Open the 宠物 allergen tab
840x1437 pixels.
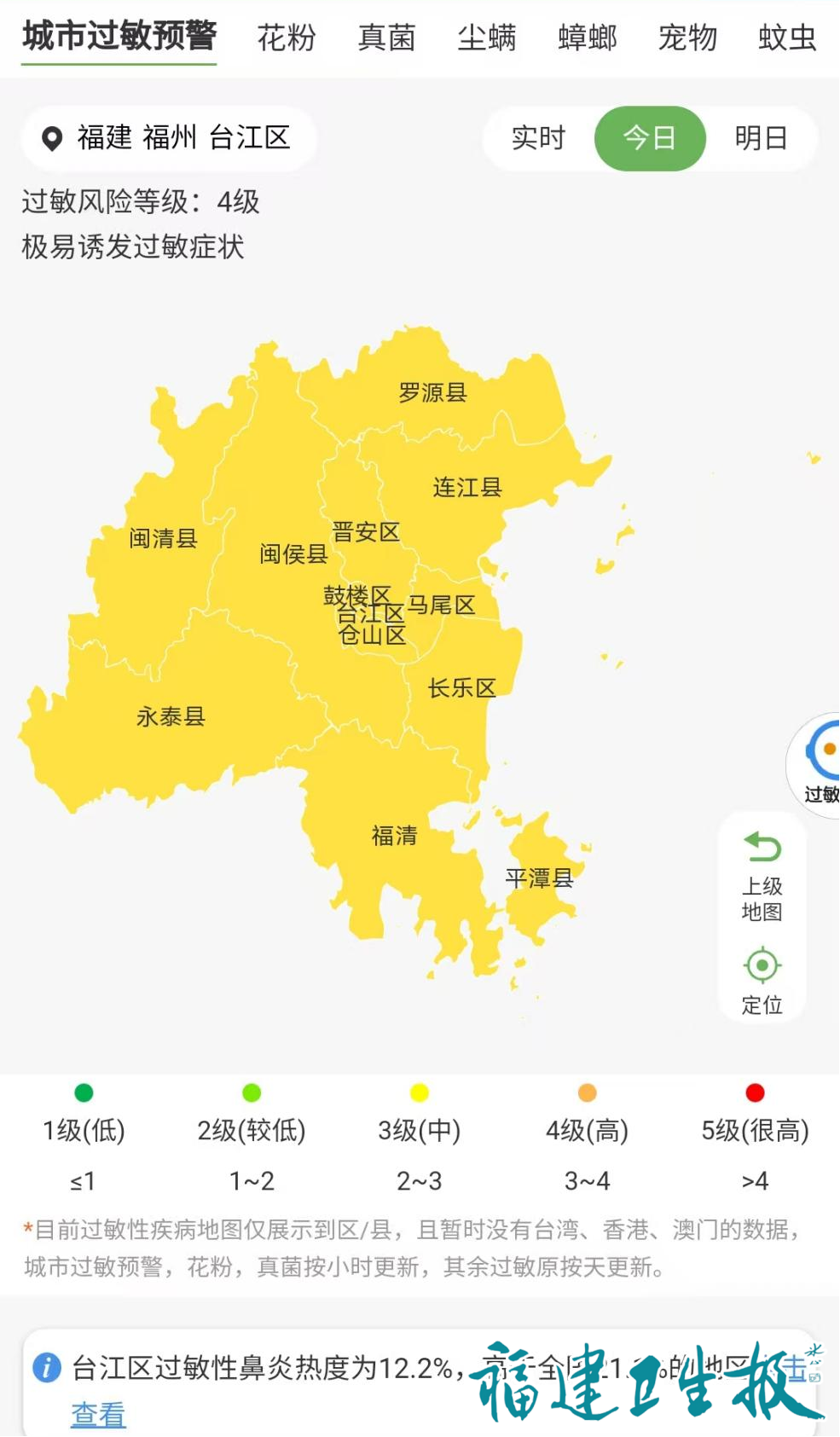click(x=687, y=38)
